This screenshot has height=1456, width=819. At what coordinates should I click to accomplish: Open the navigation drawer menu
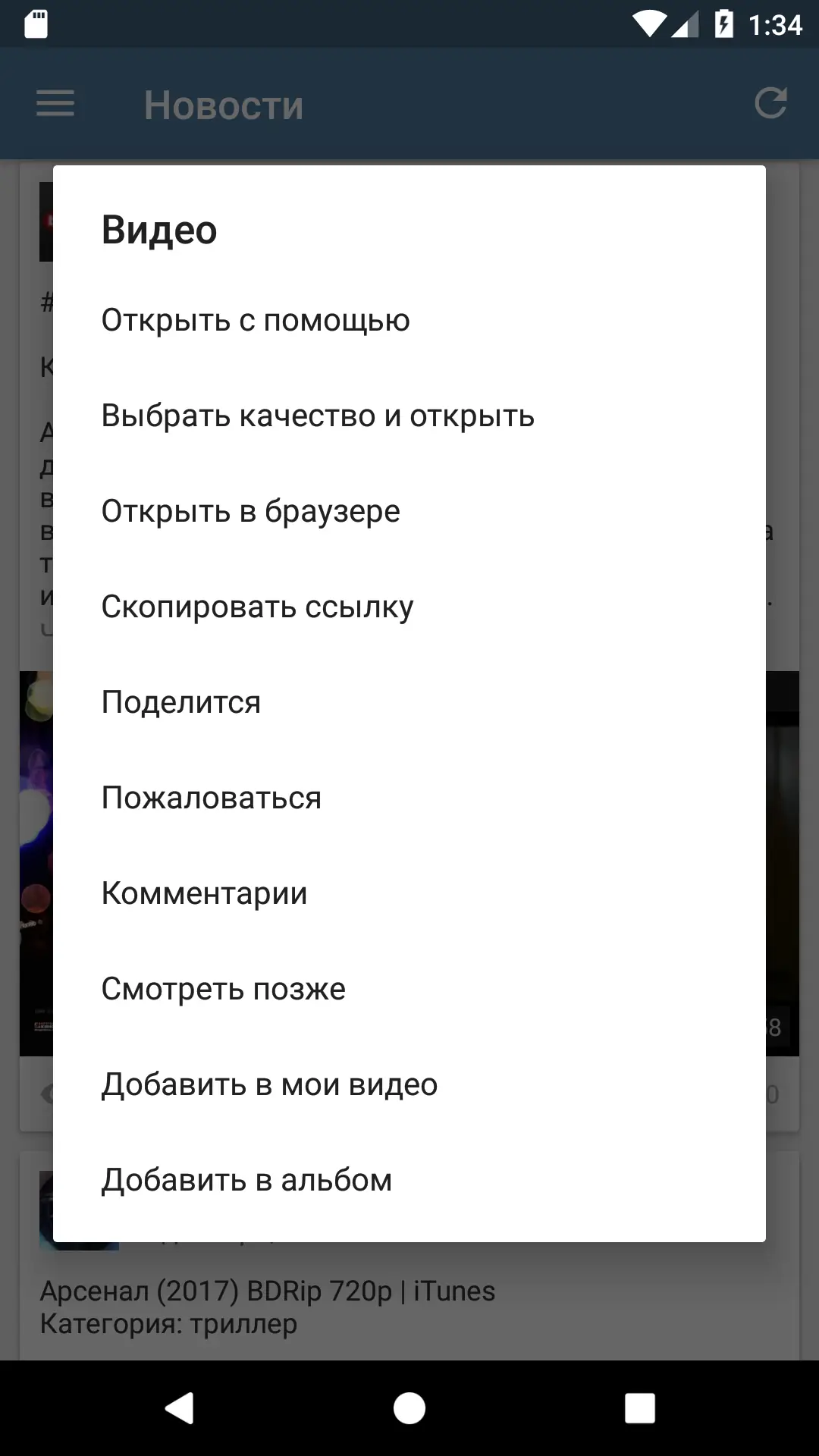(55, 104)
